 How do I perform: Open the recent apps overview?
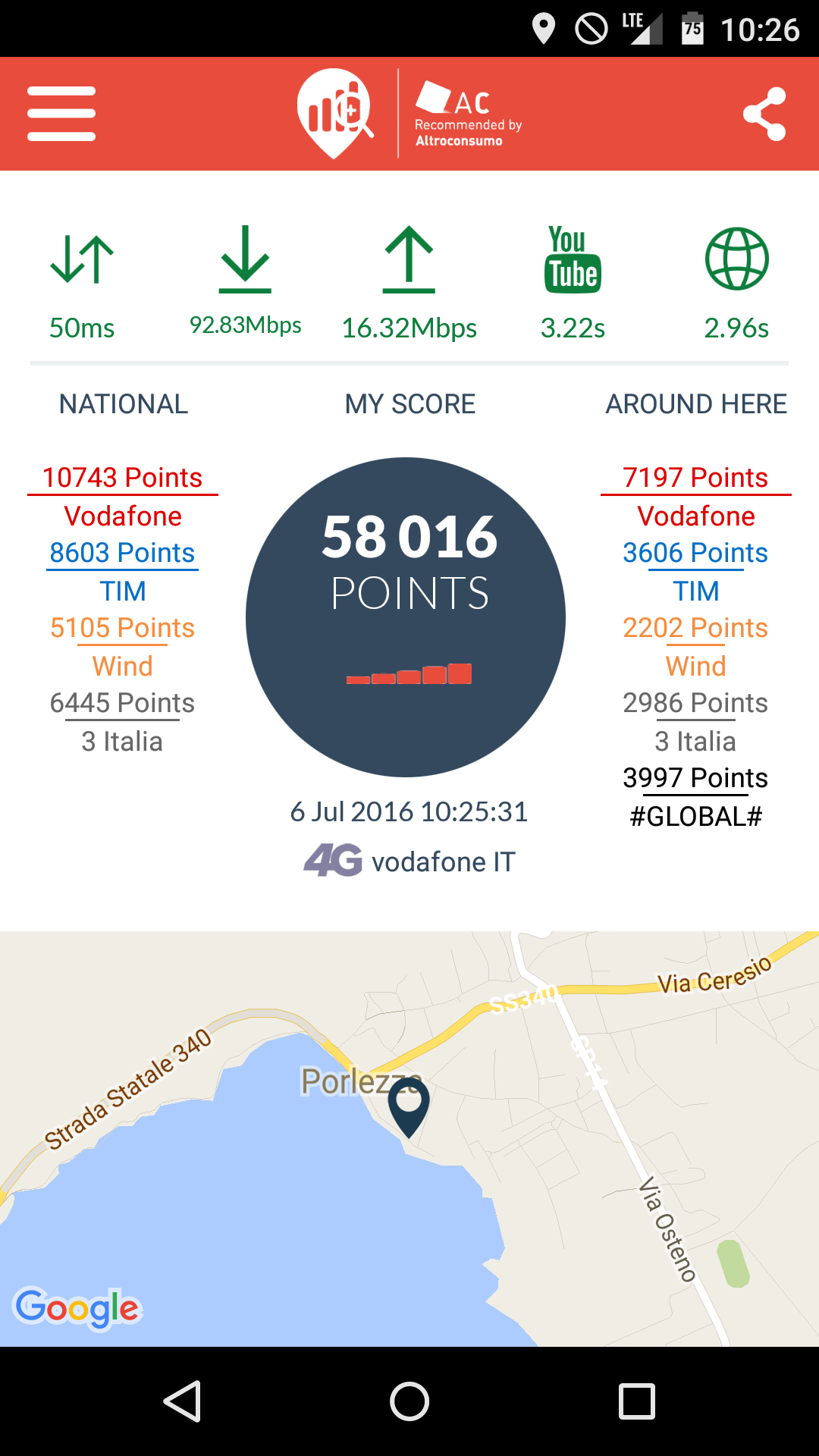637,1401
